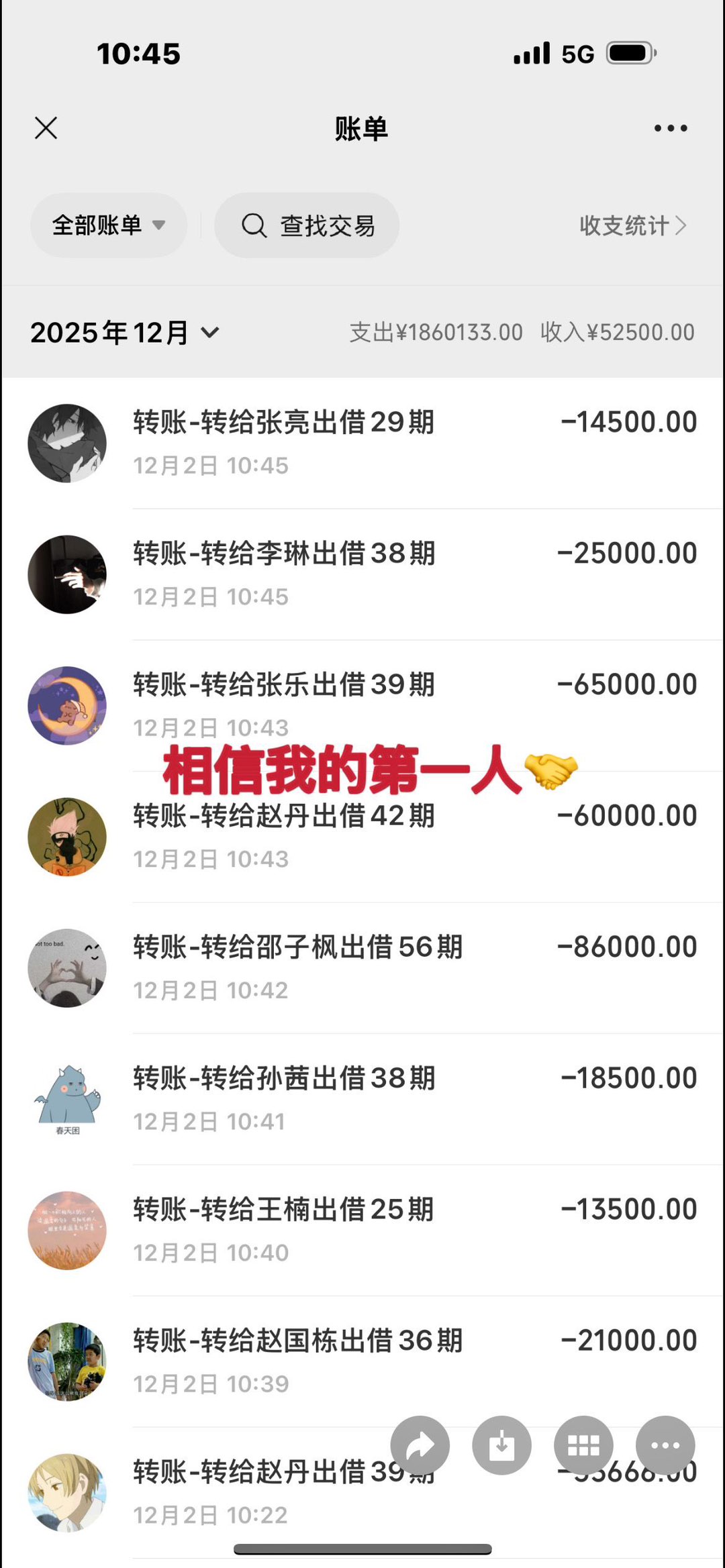The height and width of the screenshot is (1568, 725).
Task: View 收支统计 statistics
Action: pos(632,225)
